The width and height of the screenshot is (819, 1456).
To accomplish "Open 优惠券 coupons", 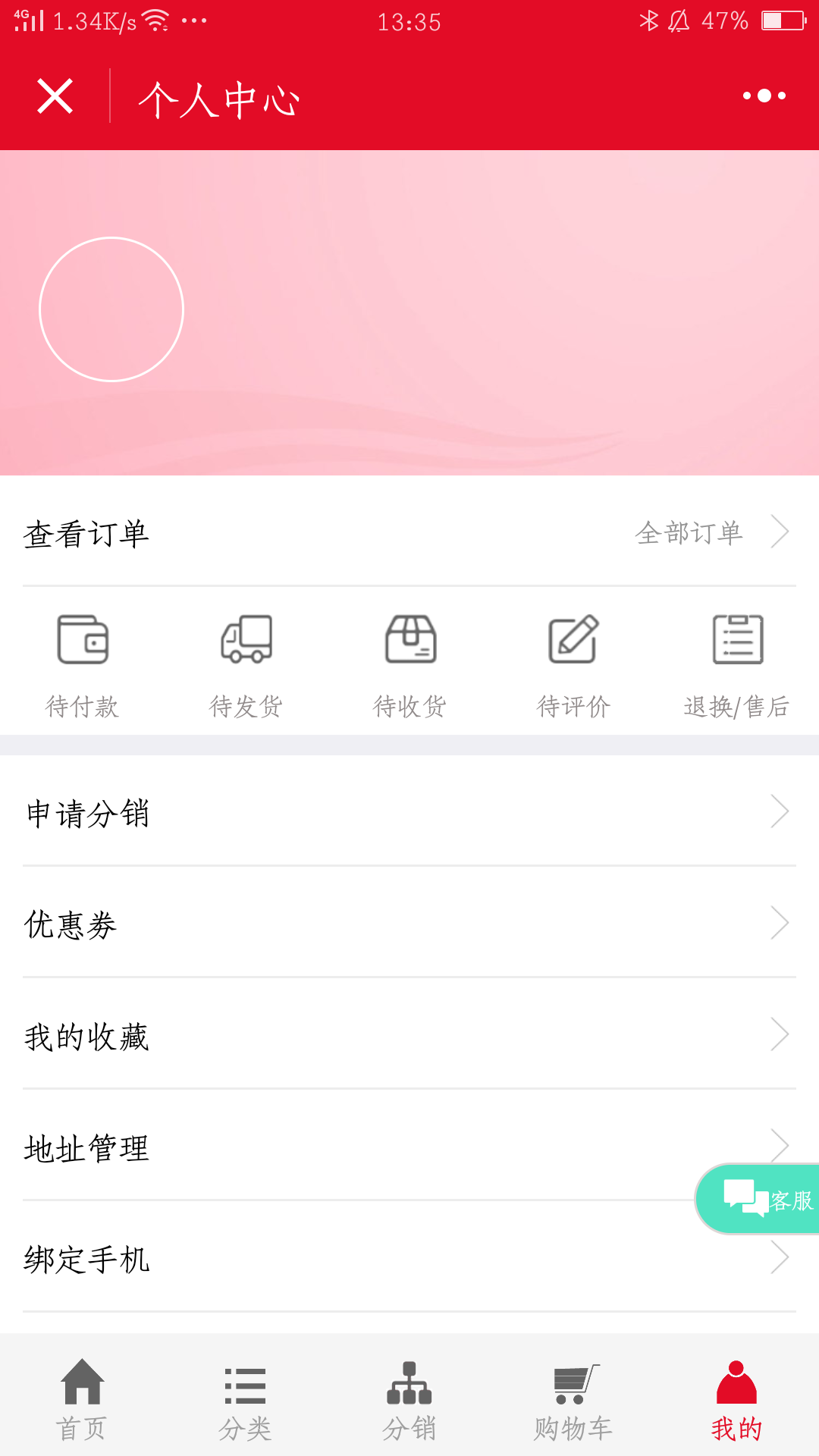I will point(409,923).
